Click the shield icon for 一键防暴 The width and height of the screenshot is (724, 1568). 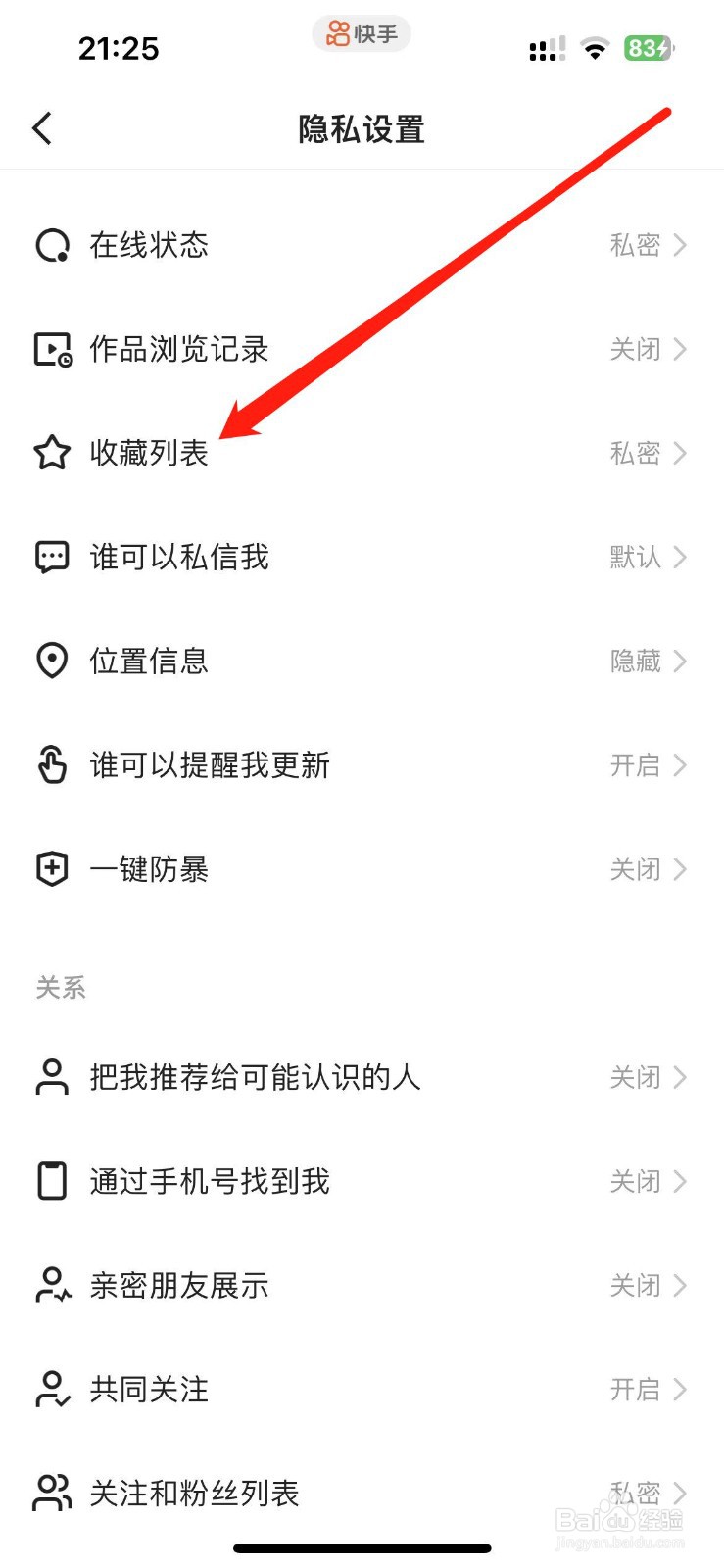(52, 868)
